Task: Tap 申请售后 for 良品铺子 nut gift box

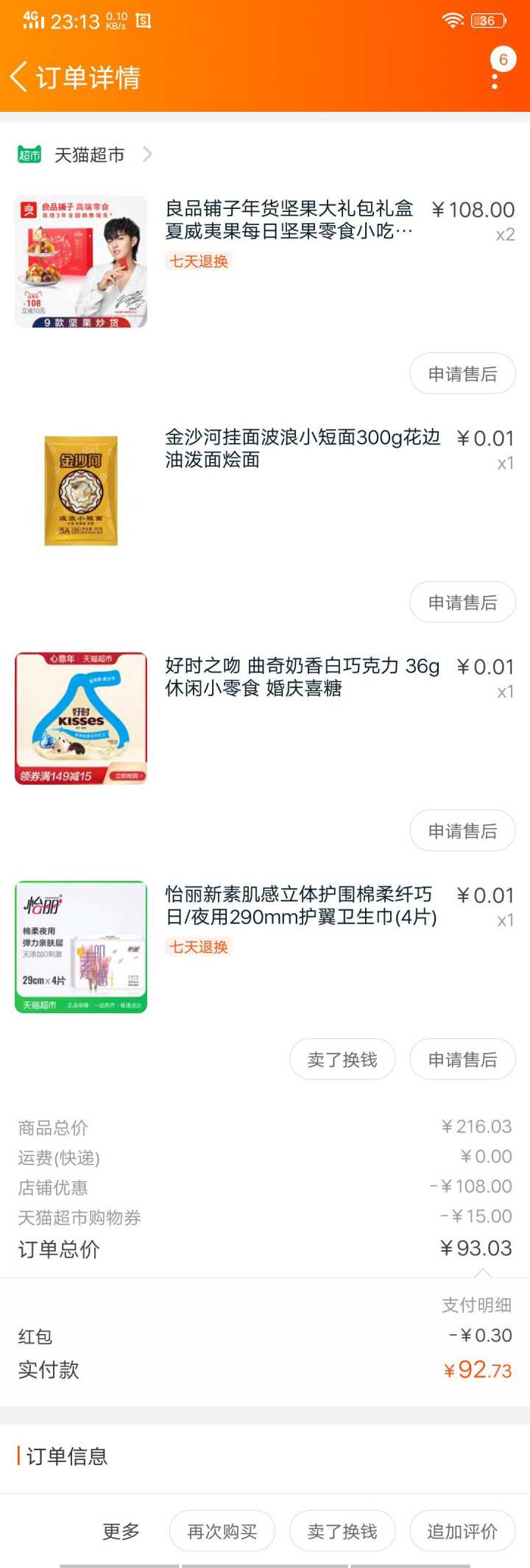Action: (462, 374)
